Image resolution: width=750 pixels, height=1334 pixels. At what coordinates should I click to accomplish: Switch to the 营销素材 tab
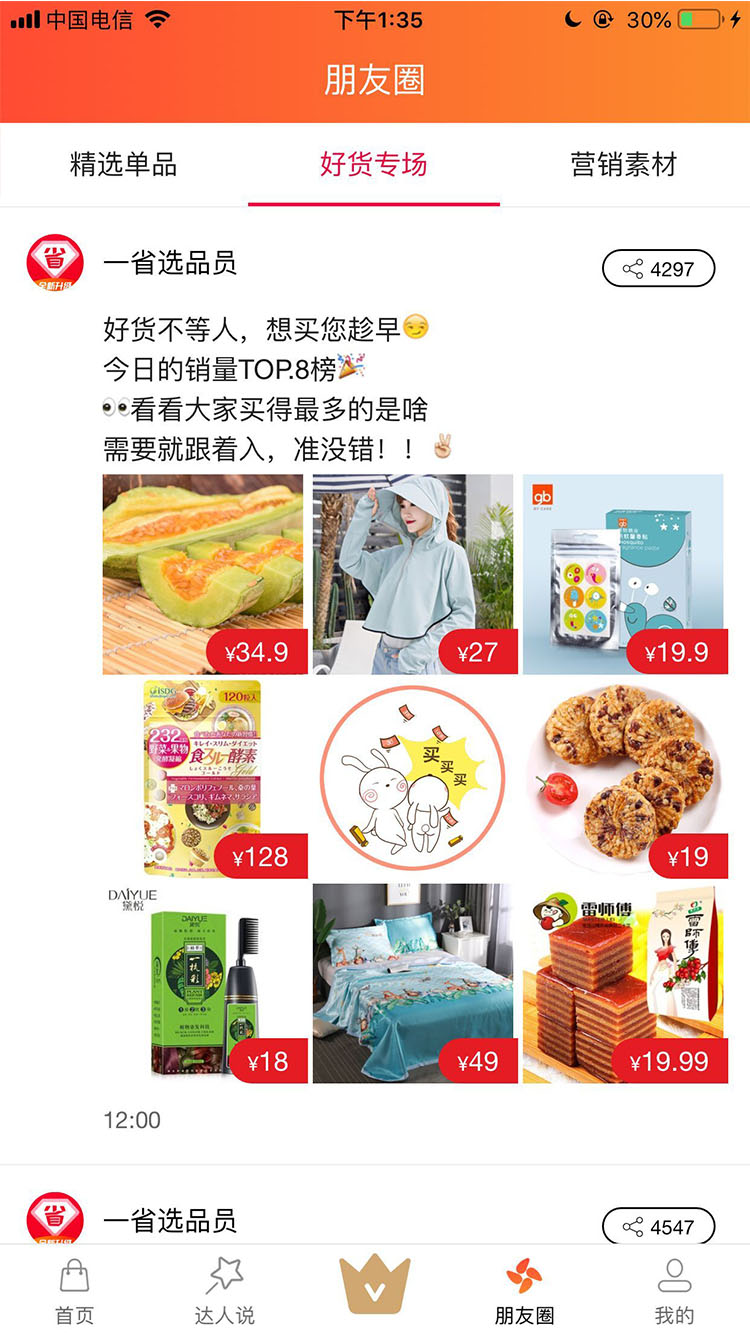pos(623,165)
